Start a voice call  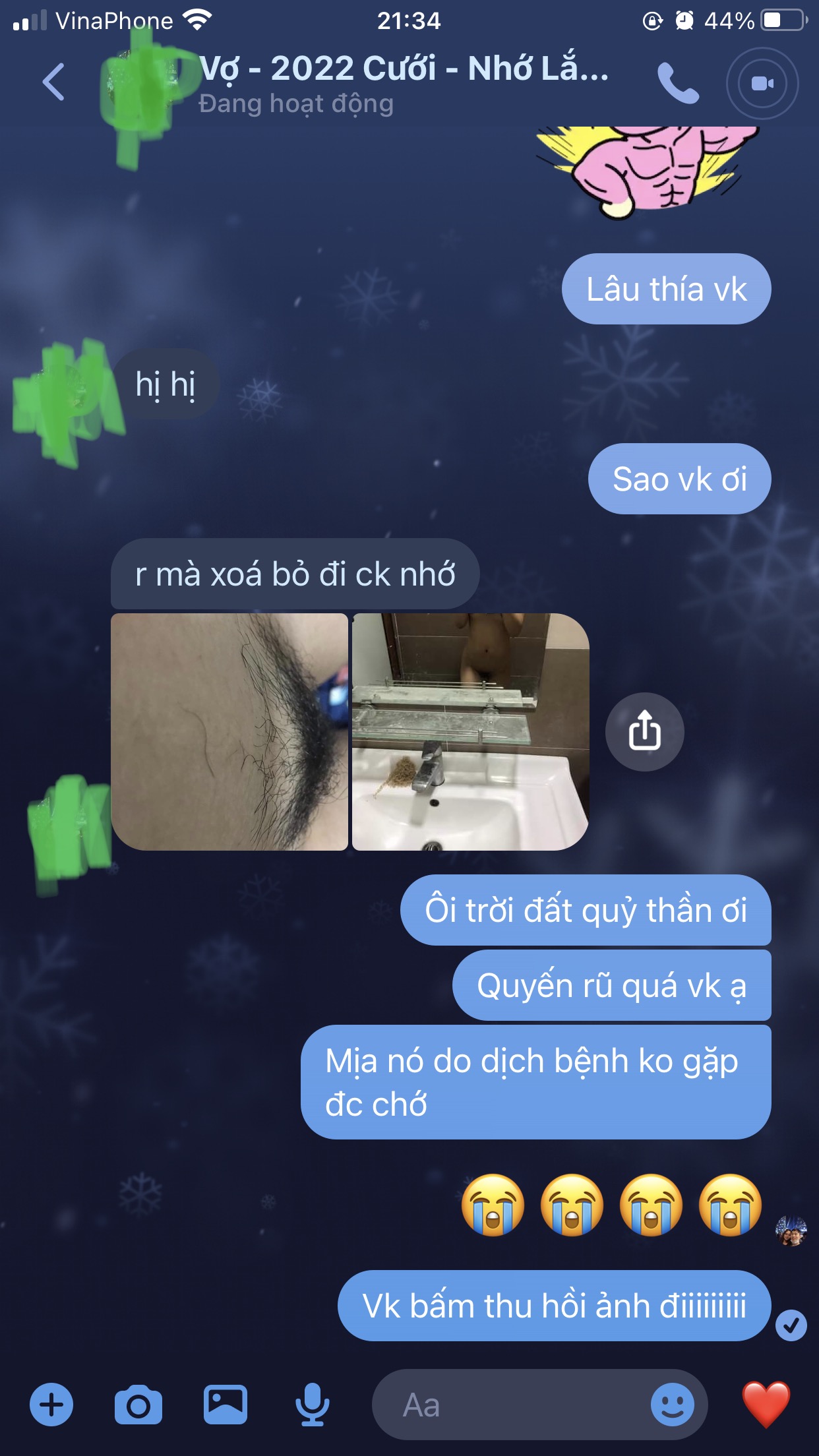677,83
